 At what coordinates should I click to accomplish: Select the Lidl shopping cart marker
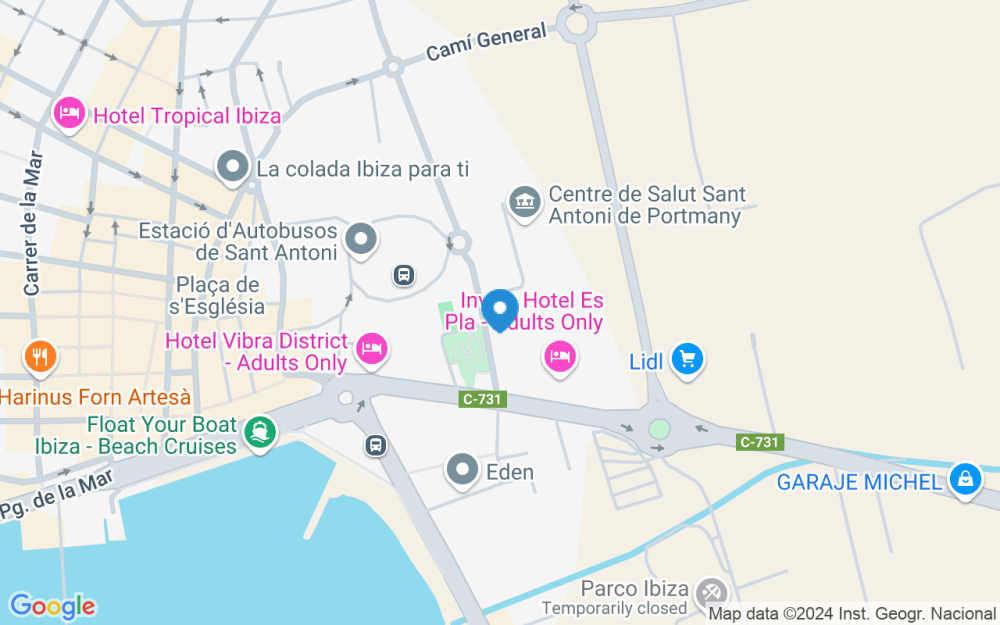point(687,361)
